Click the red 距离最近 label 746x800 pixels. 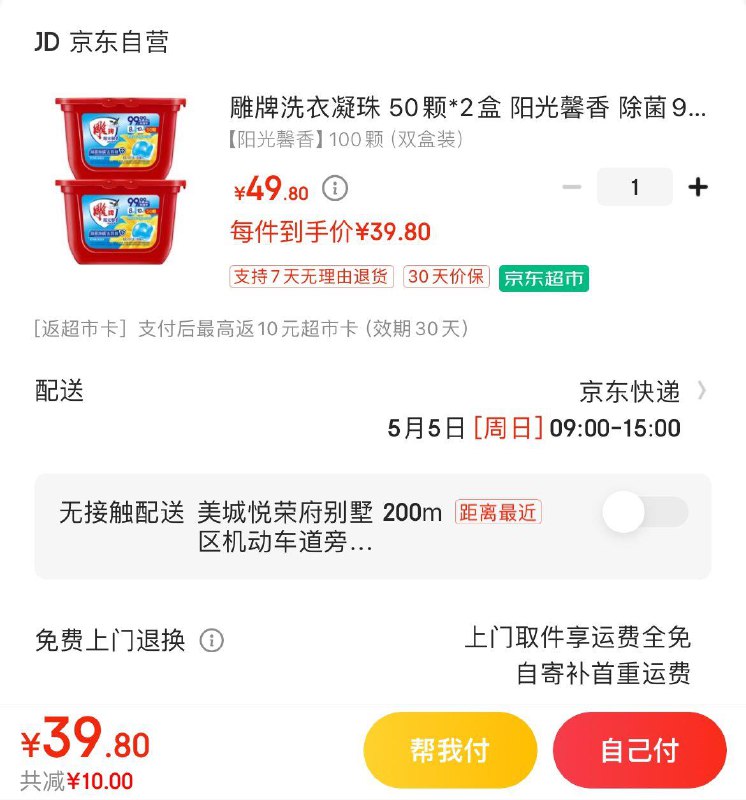click(x=497, y=513)
